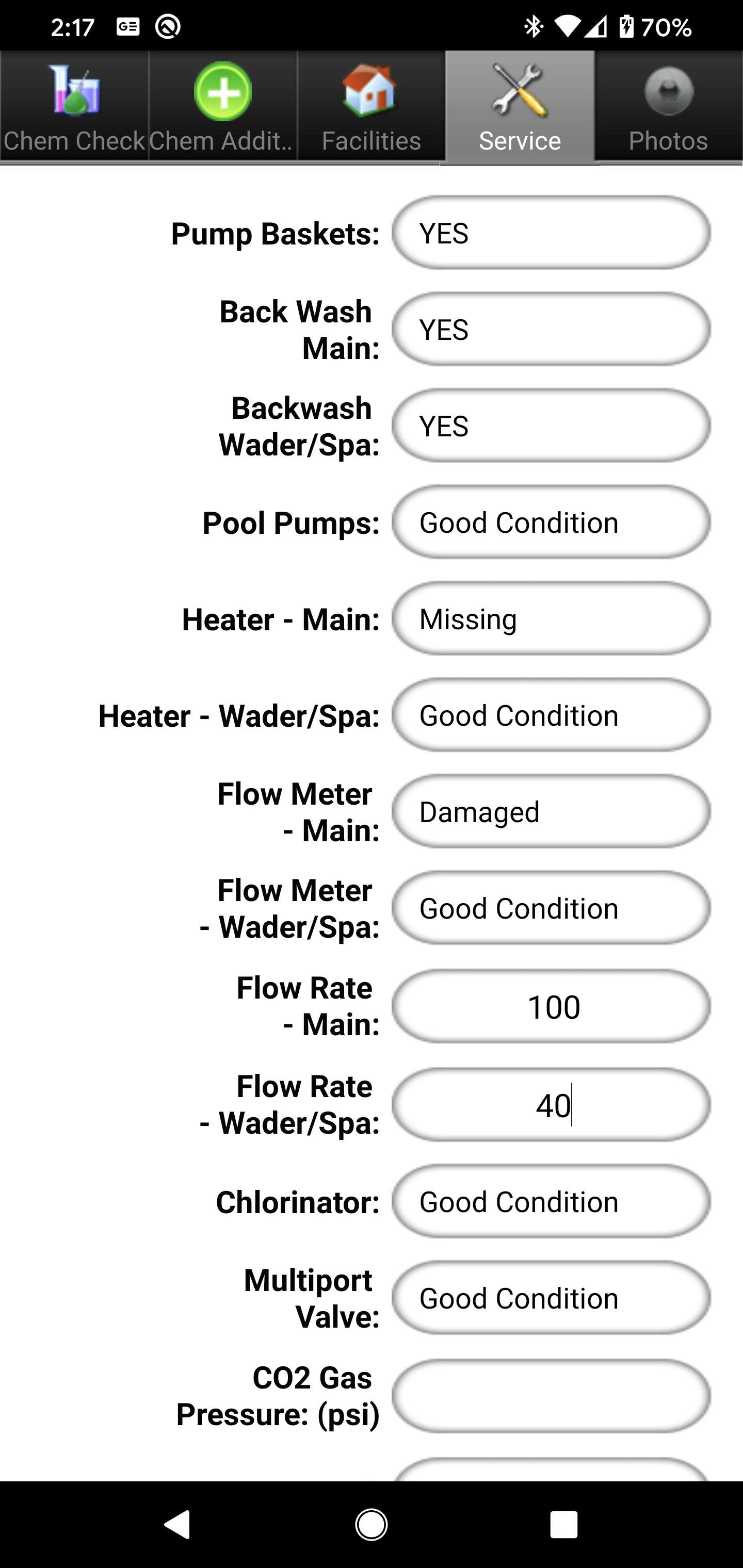Tap the Flow Rate - Main field
The height and width of the screenshot is (1568, 743).
click(551, 1006)
